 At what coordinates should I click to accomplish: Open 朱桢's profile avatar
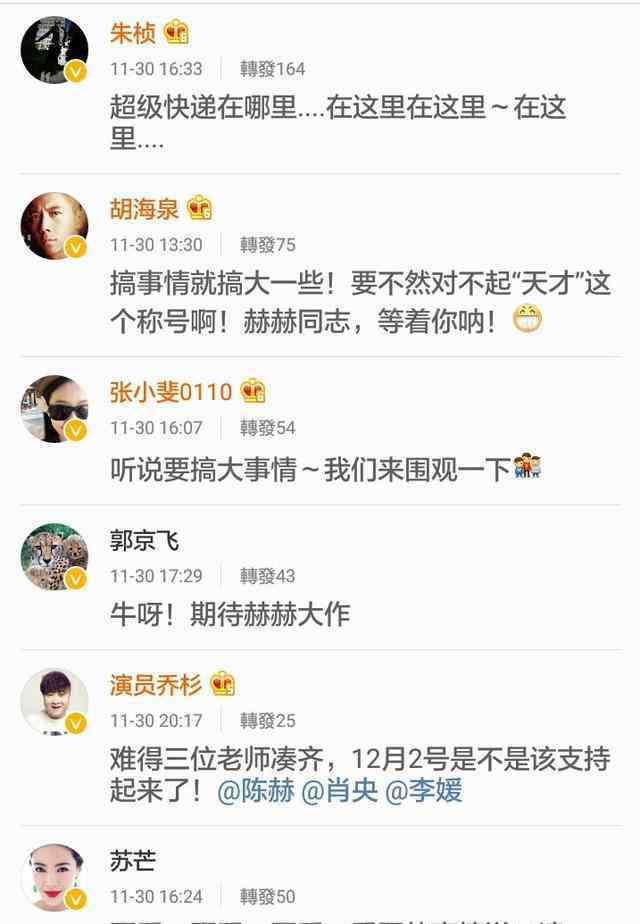pyautogui.click(x=54, y=50)
